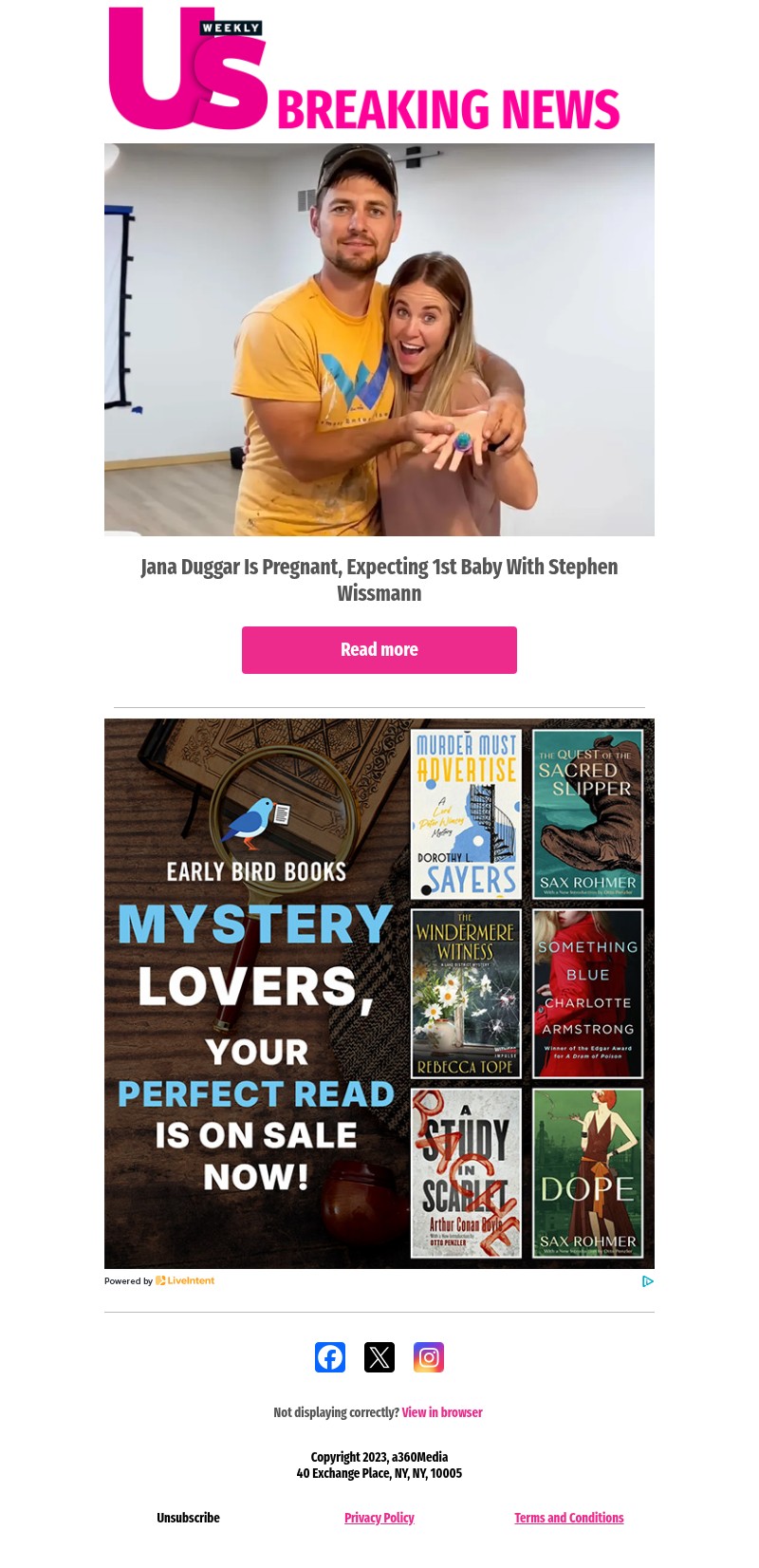Open the AdChoices icon beside the ad

click(x=648, y=1281)
